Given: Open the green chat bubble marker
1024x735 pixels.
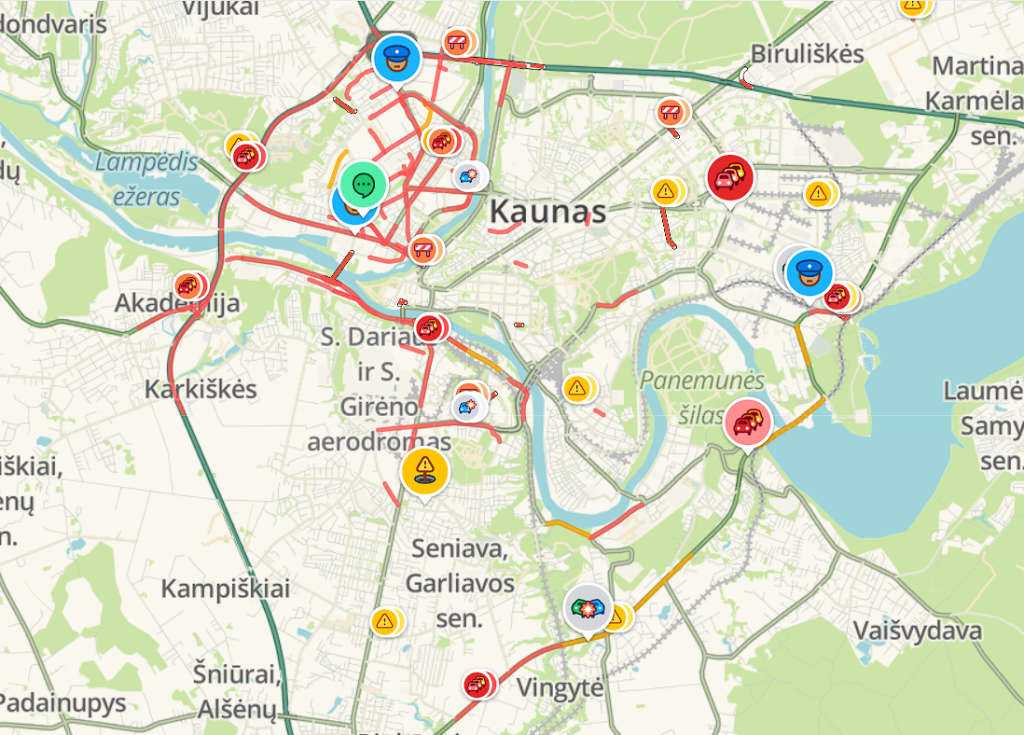Looking at the screenshot, I should (x=363, y=184).
